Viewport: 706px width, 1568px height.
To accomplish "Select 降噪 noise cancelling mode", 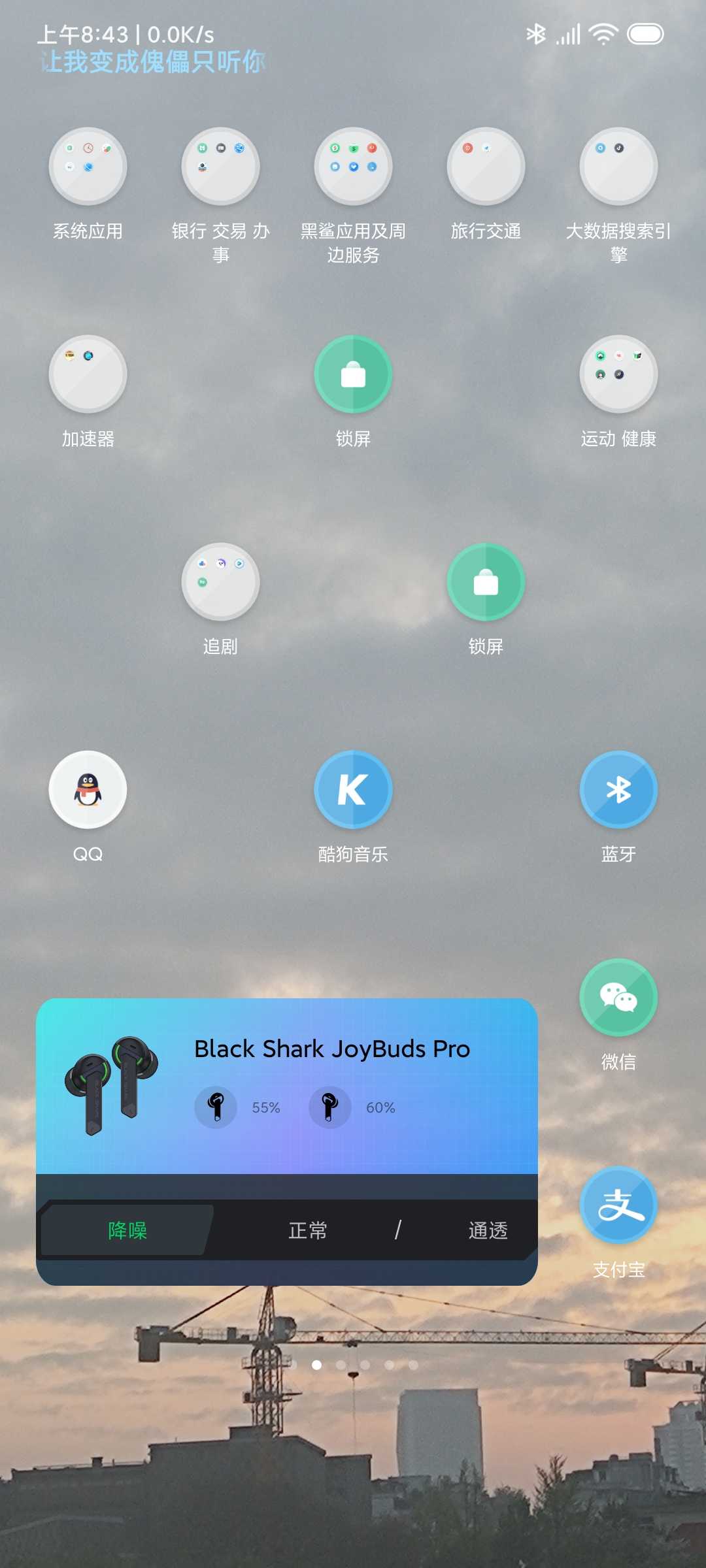I will 127,1230.
